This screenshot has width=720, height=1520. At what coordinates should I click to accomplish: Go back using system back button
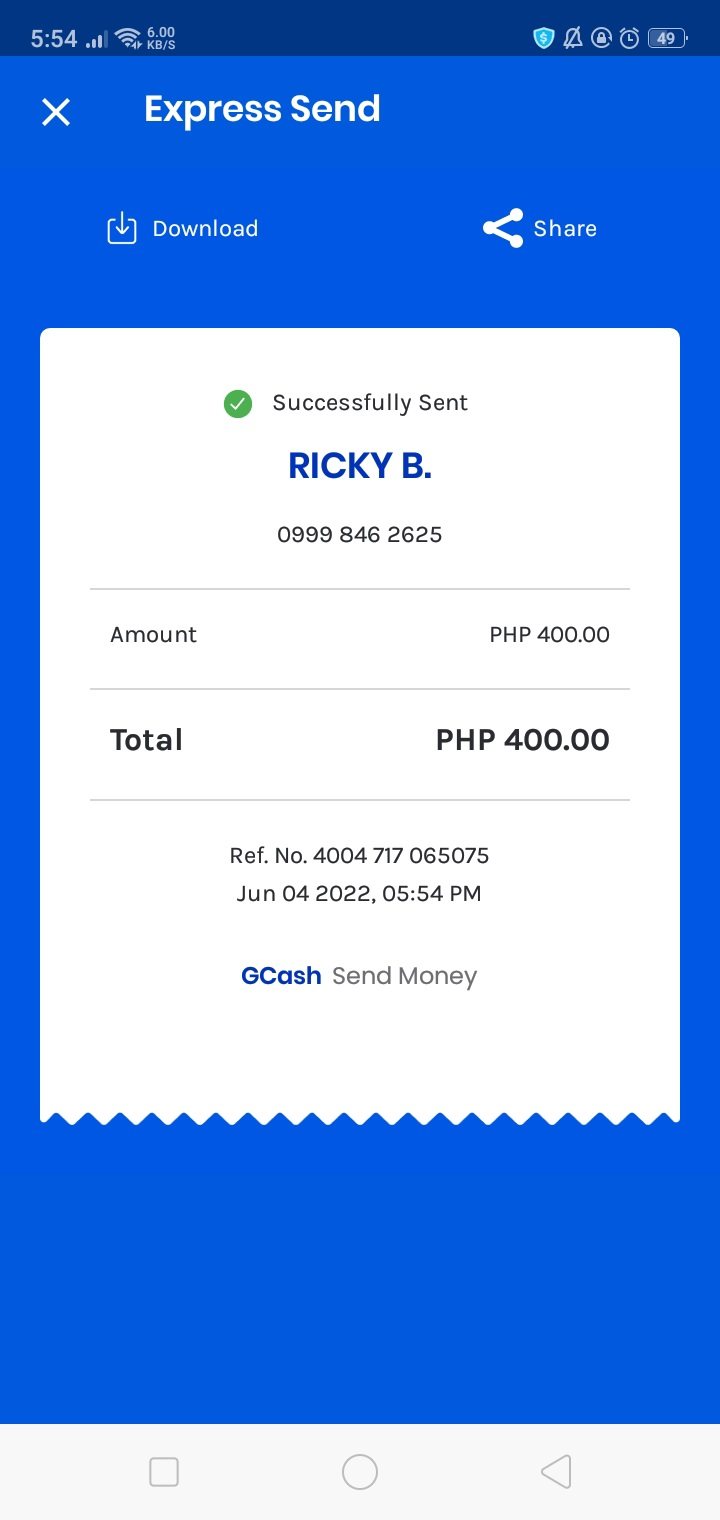click(x=556, y=1472)
